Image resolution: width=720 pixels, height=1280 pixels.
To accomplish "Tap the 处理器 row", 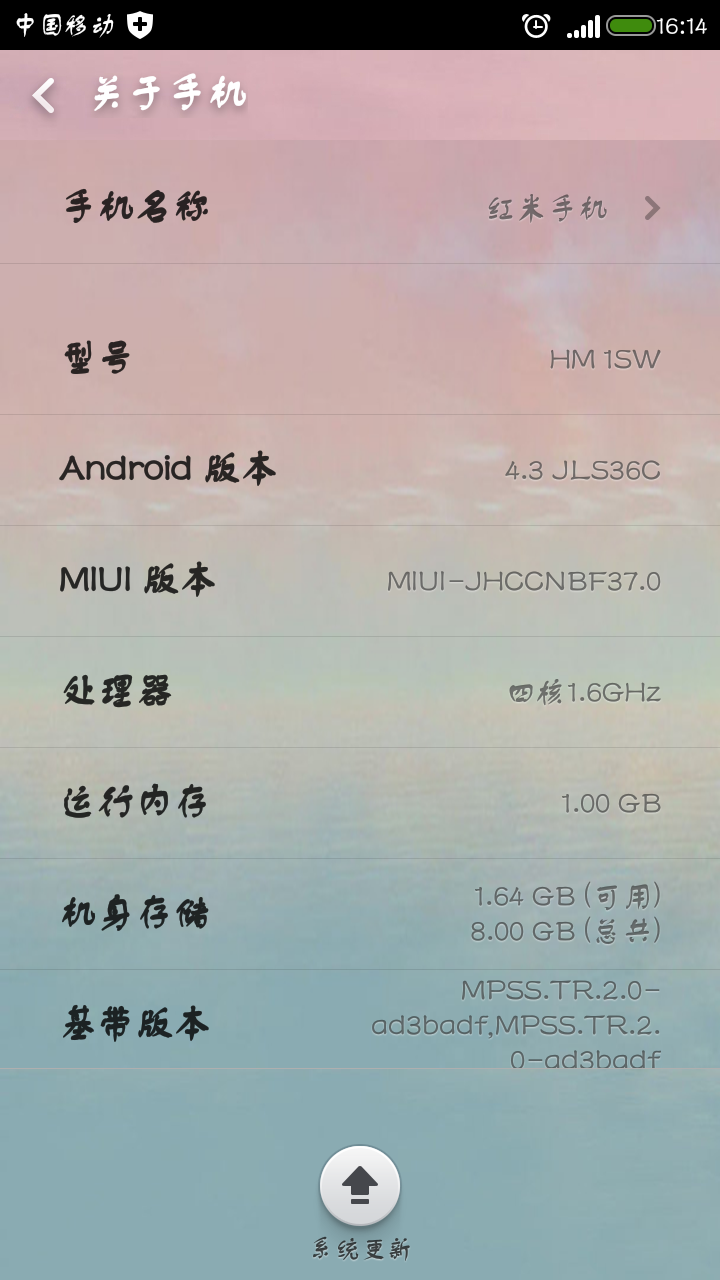I will coord(360,692).
